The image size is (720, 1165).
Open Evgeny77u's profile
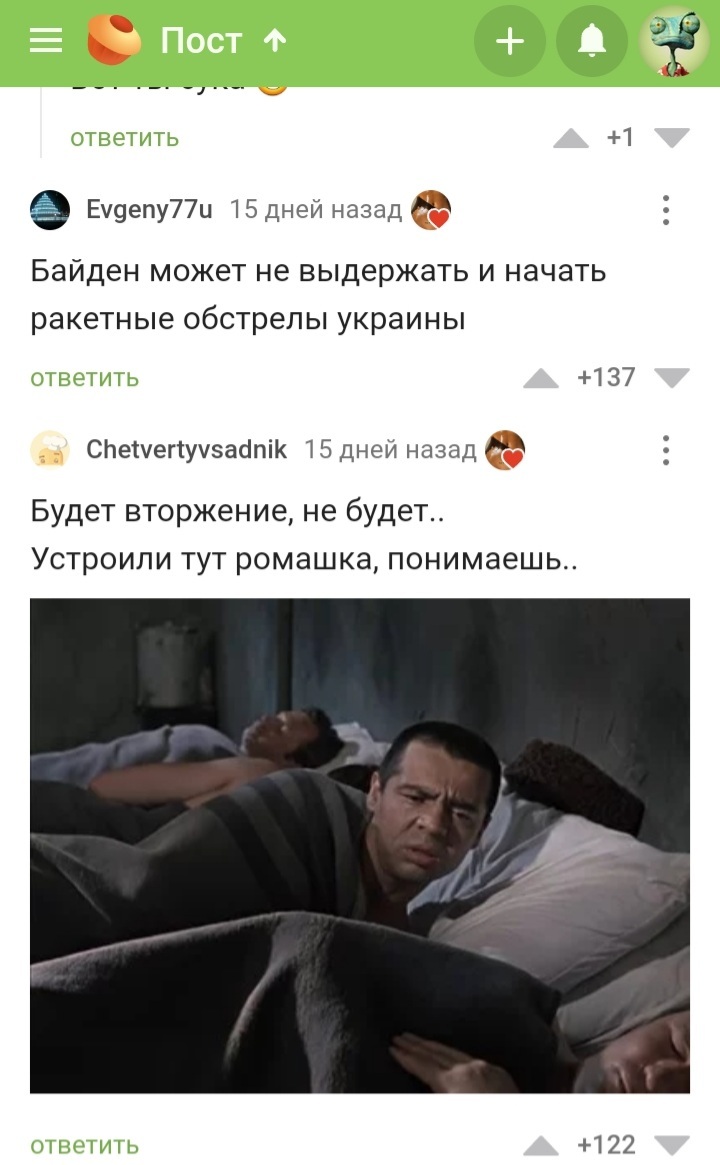click(149, 209)
